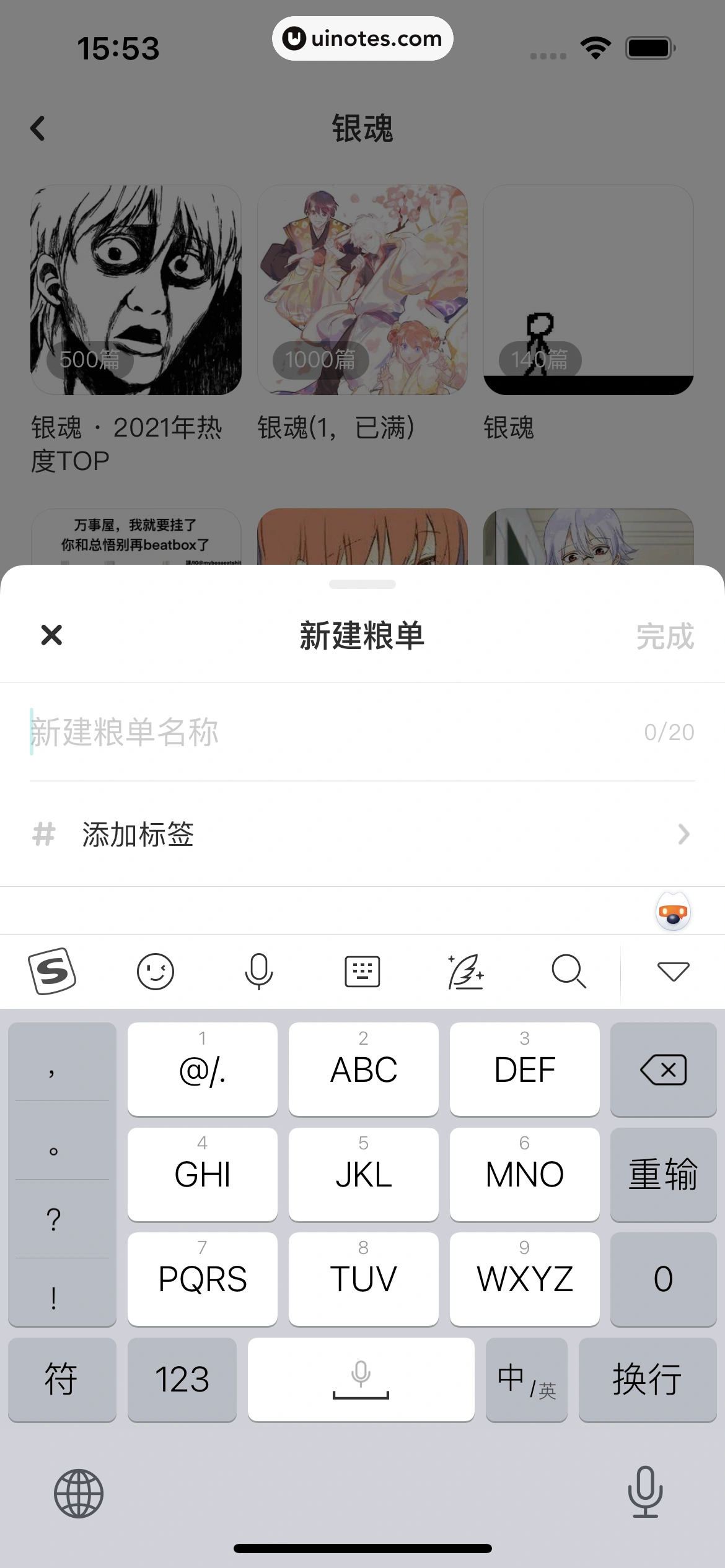Switch to the 符 symbols keyboard

[x=62, y=1379]
